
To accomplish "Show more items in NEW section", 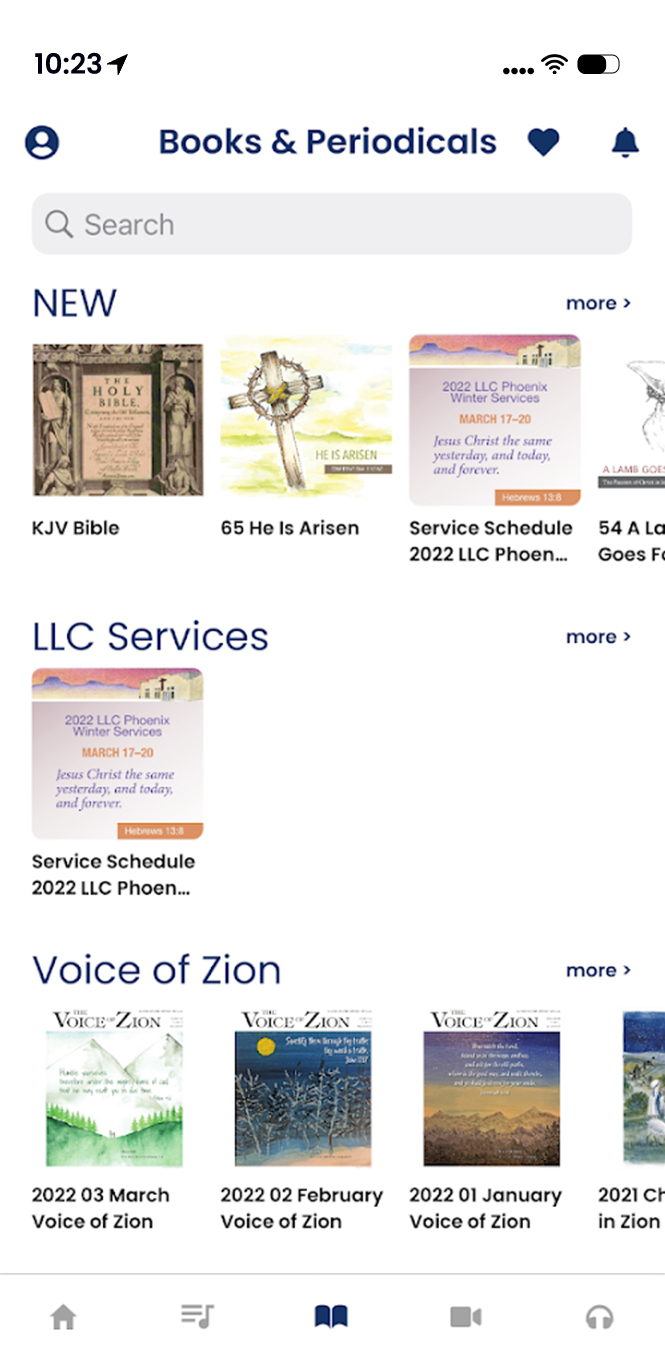I will tap(598, 303).
